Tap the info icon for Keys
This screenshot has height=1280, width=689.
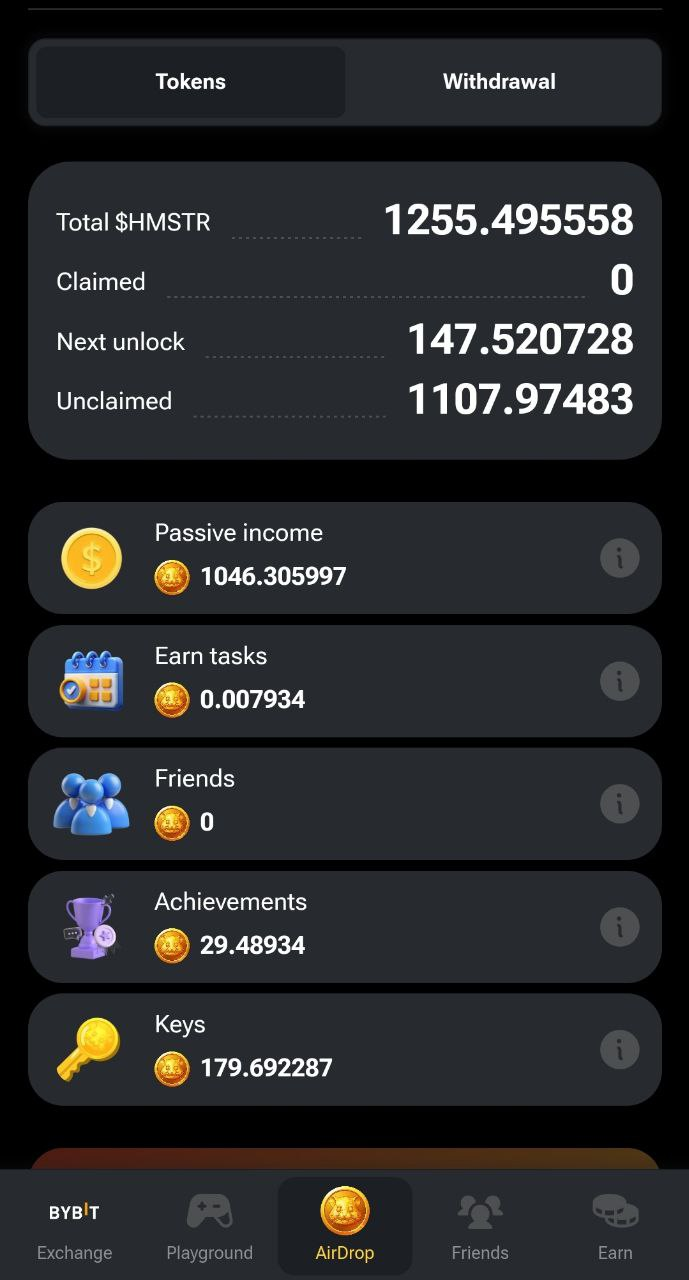[619, 1050]
